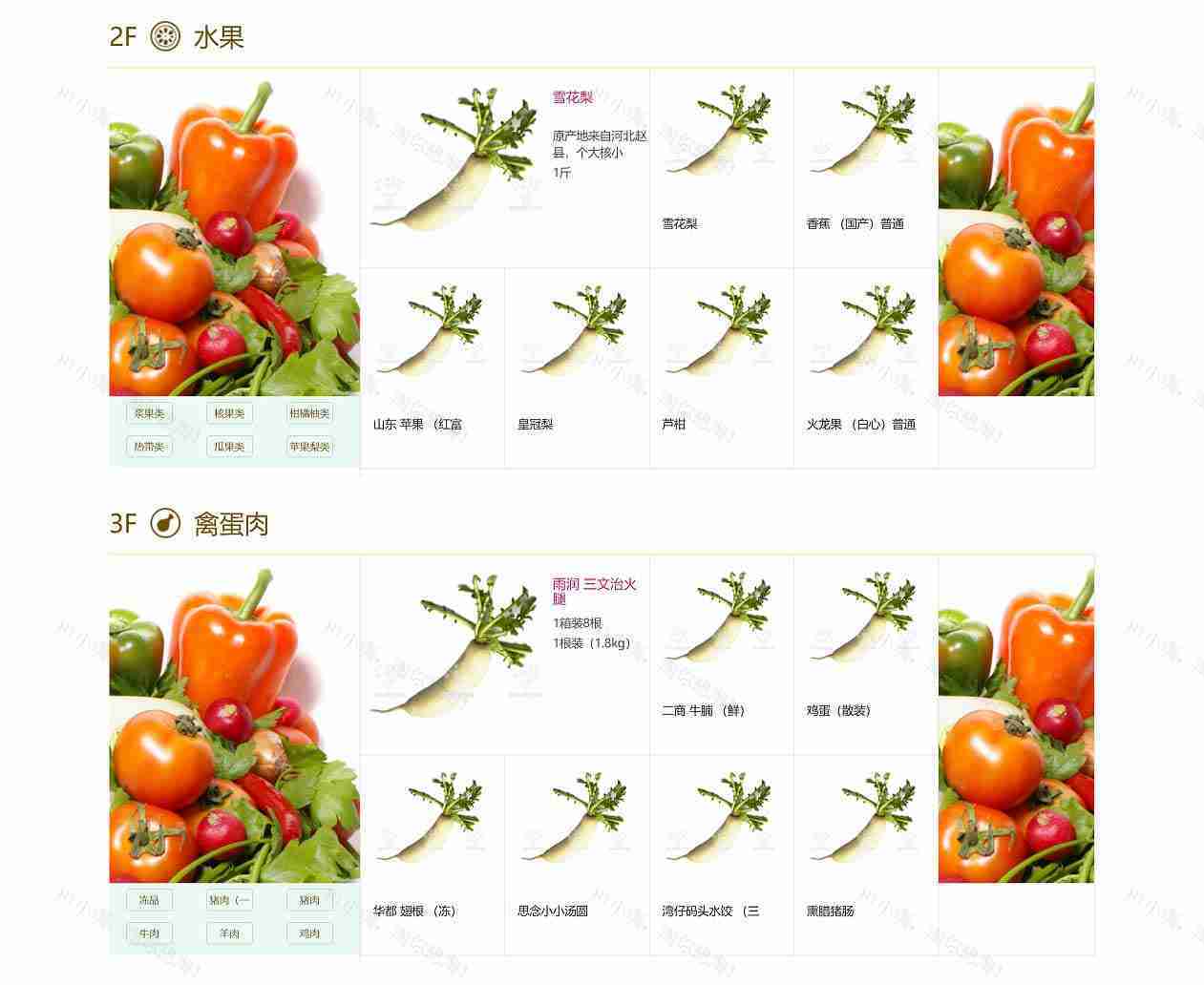Viewport: 1204px width, 985px height.
Task: Open the 羊肉 meat category
Action: pyautogui.click(x=229, y=933)
